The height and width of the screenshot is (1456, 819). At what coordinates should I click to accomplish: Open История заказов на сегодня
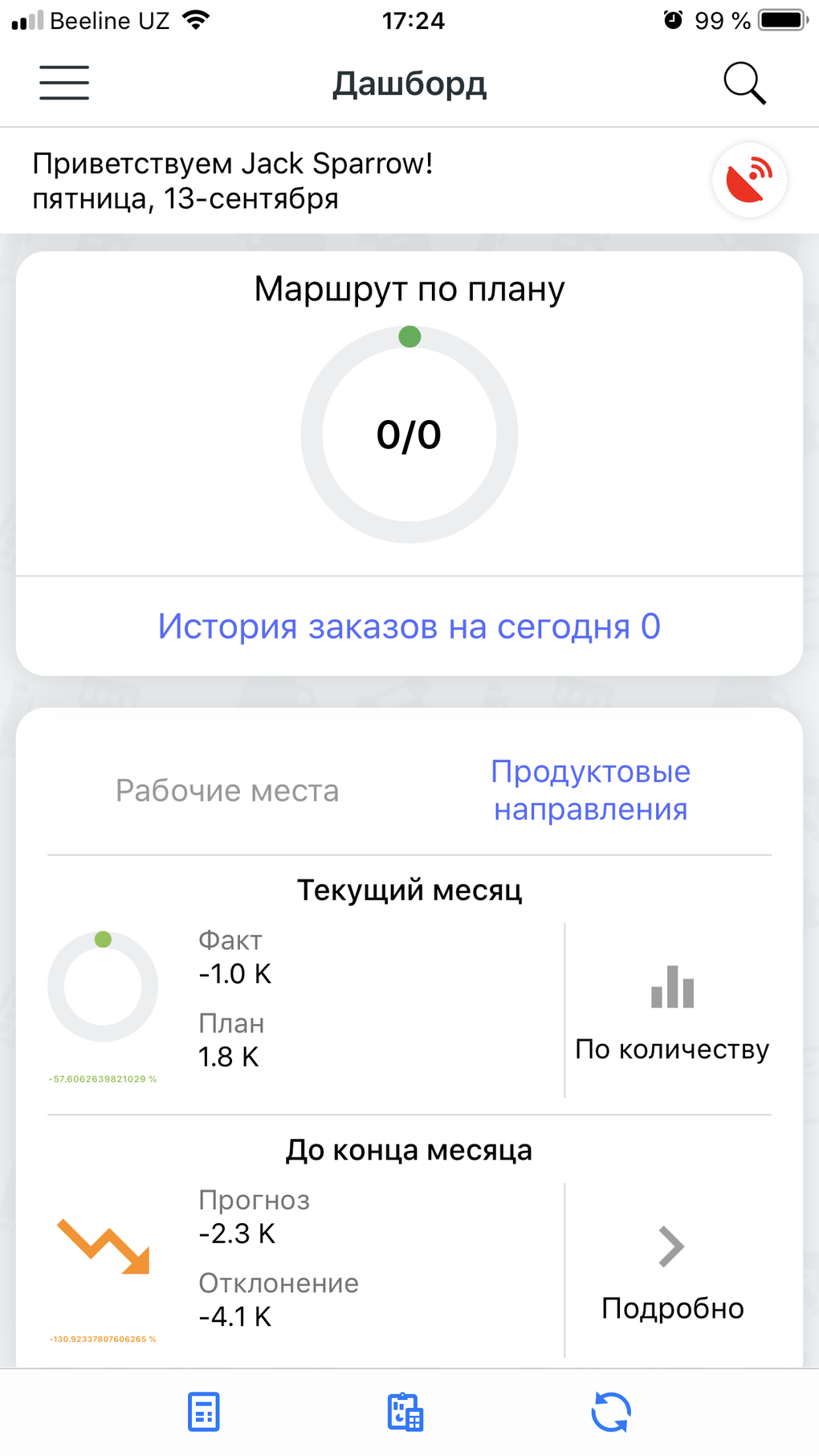coord(409,626)
